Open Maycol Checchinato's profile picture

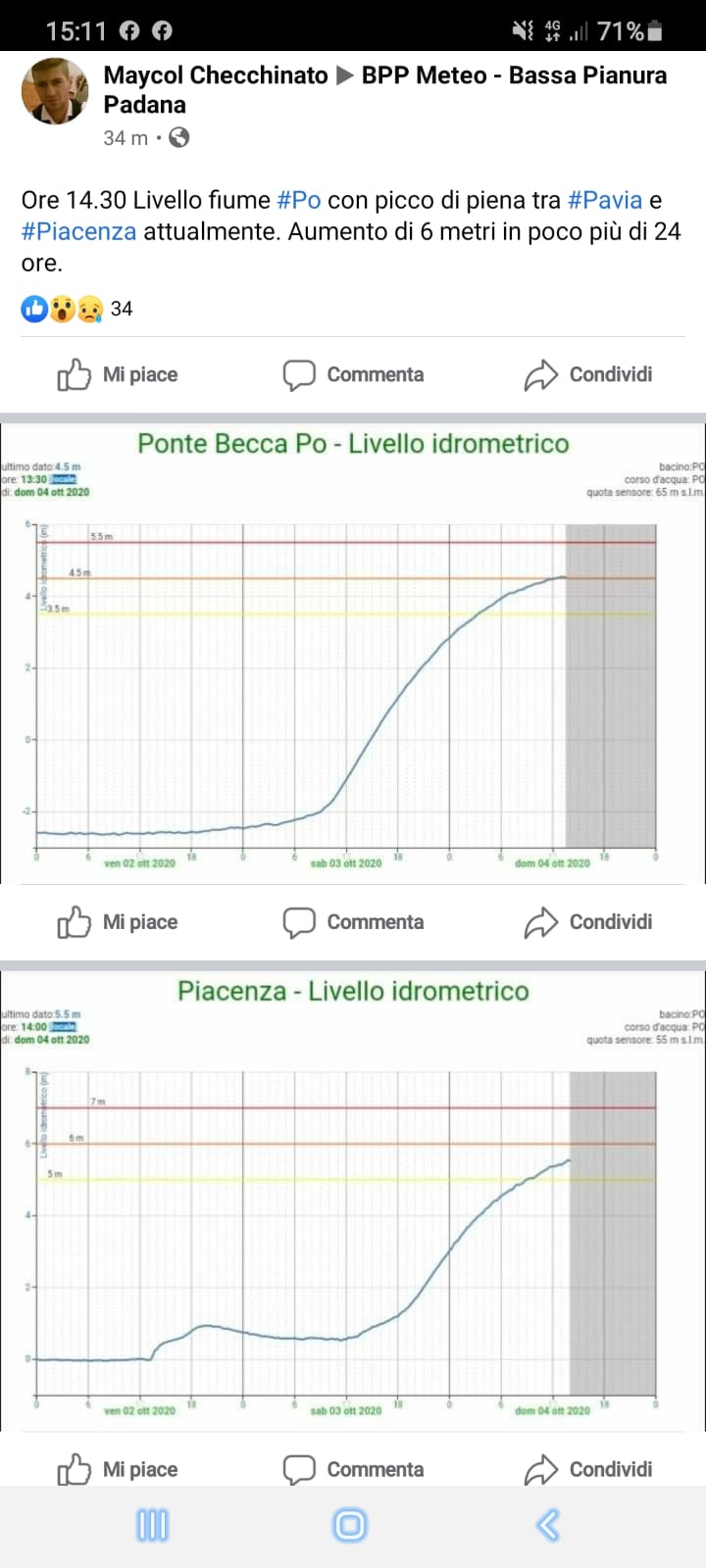(x=55, y=91)
